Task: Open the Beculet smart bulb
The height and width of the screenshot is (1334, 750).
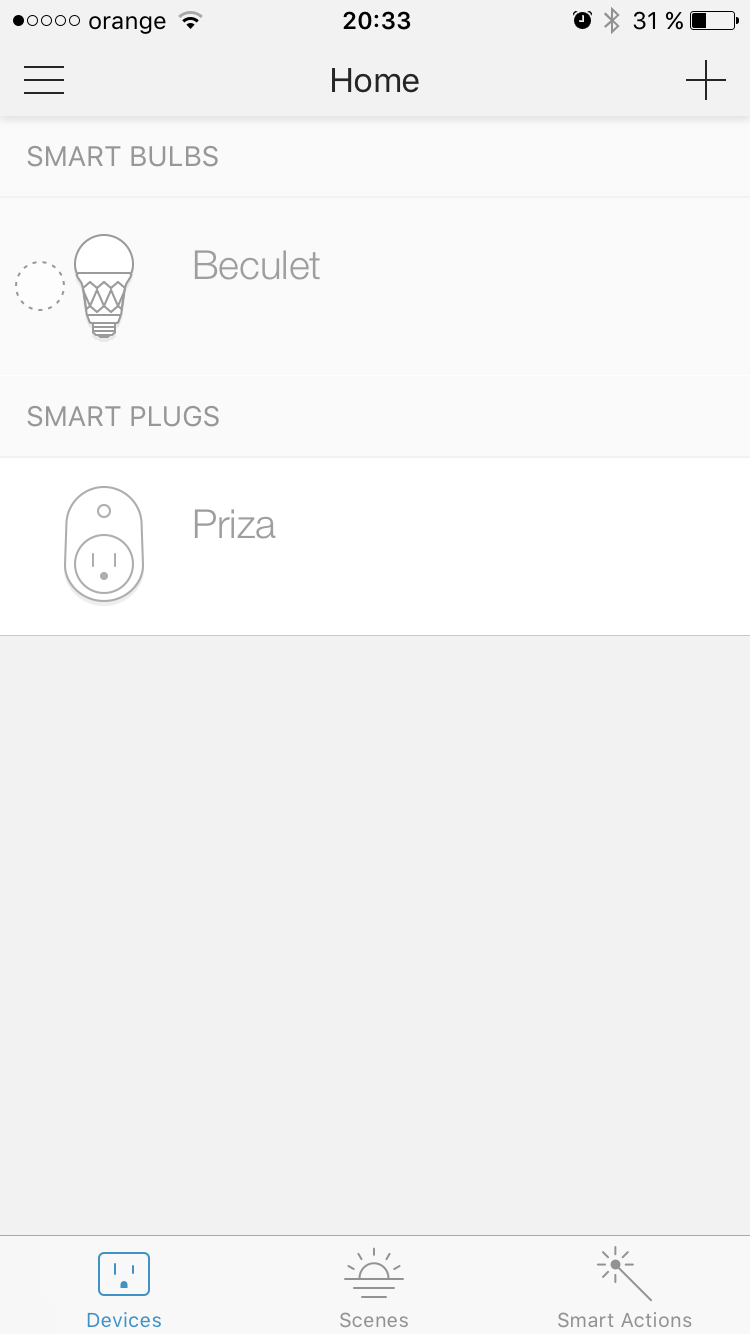Action: point(257,267)
